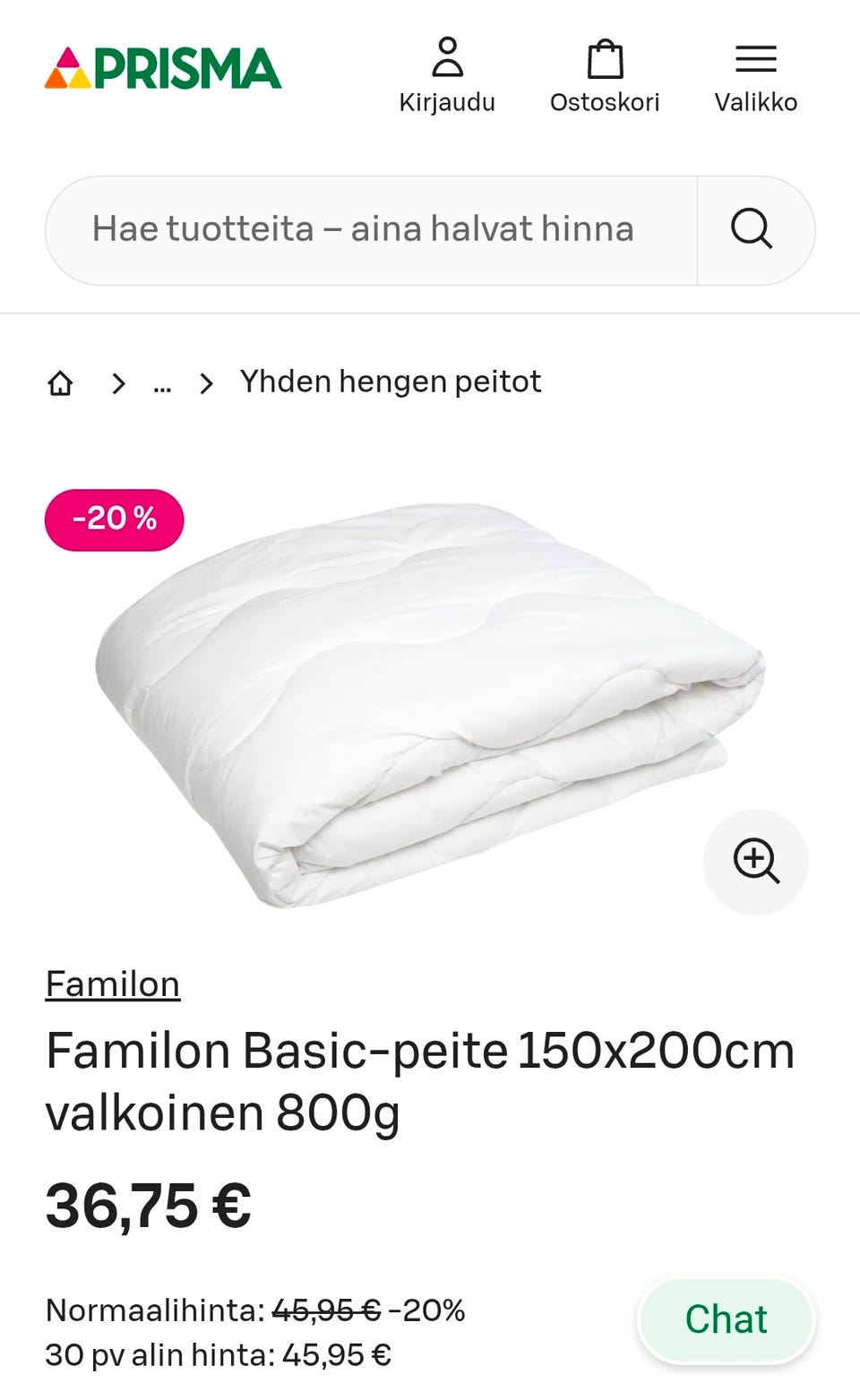The height and width of the screenshot is (1400, 860).
Task: Tap the magnifying glass search button
Action: (x=752, y=229)
